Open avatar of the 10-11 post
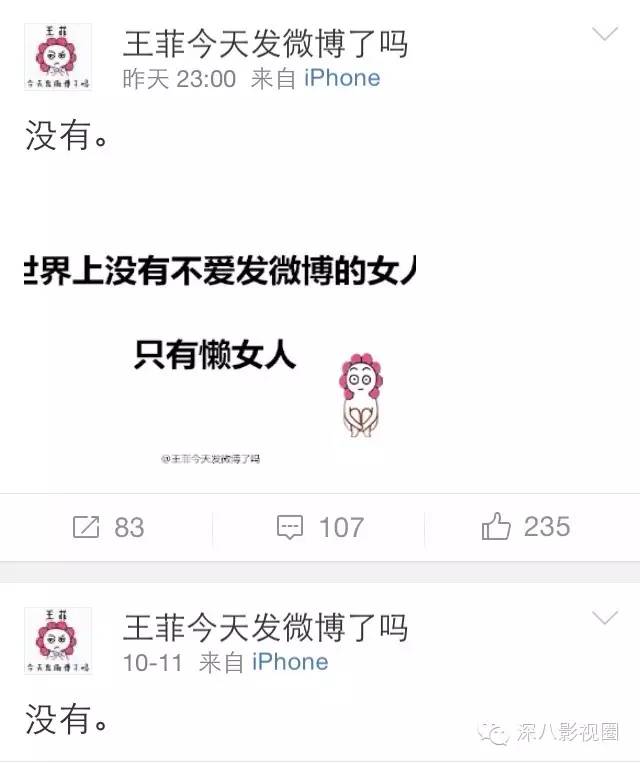Viewport: 640px width, 764px height. [x=58, y=640]
